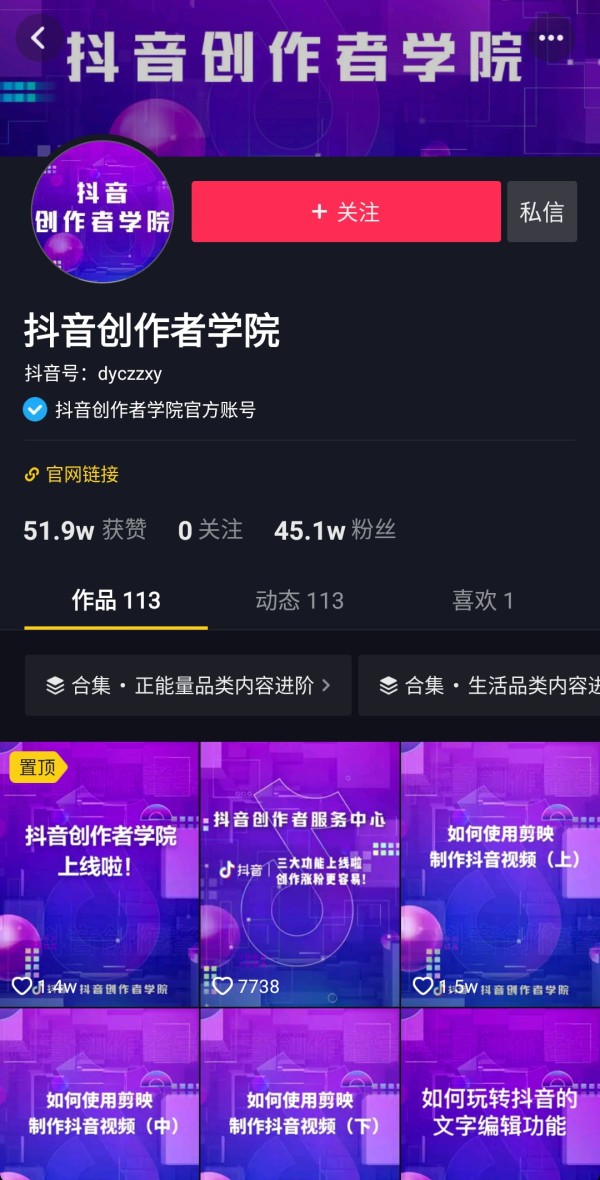The height and width of the screenshot is (1180, 600).
Task: Open the 官网链接 official website link
Action: point(72,474)
